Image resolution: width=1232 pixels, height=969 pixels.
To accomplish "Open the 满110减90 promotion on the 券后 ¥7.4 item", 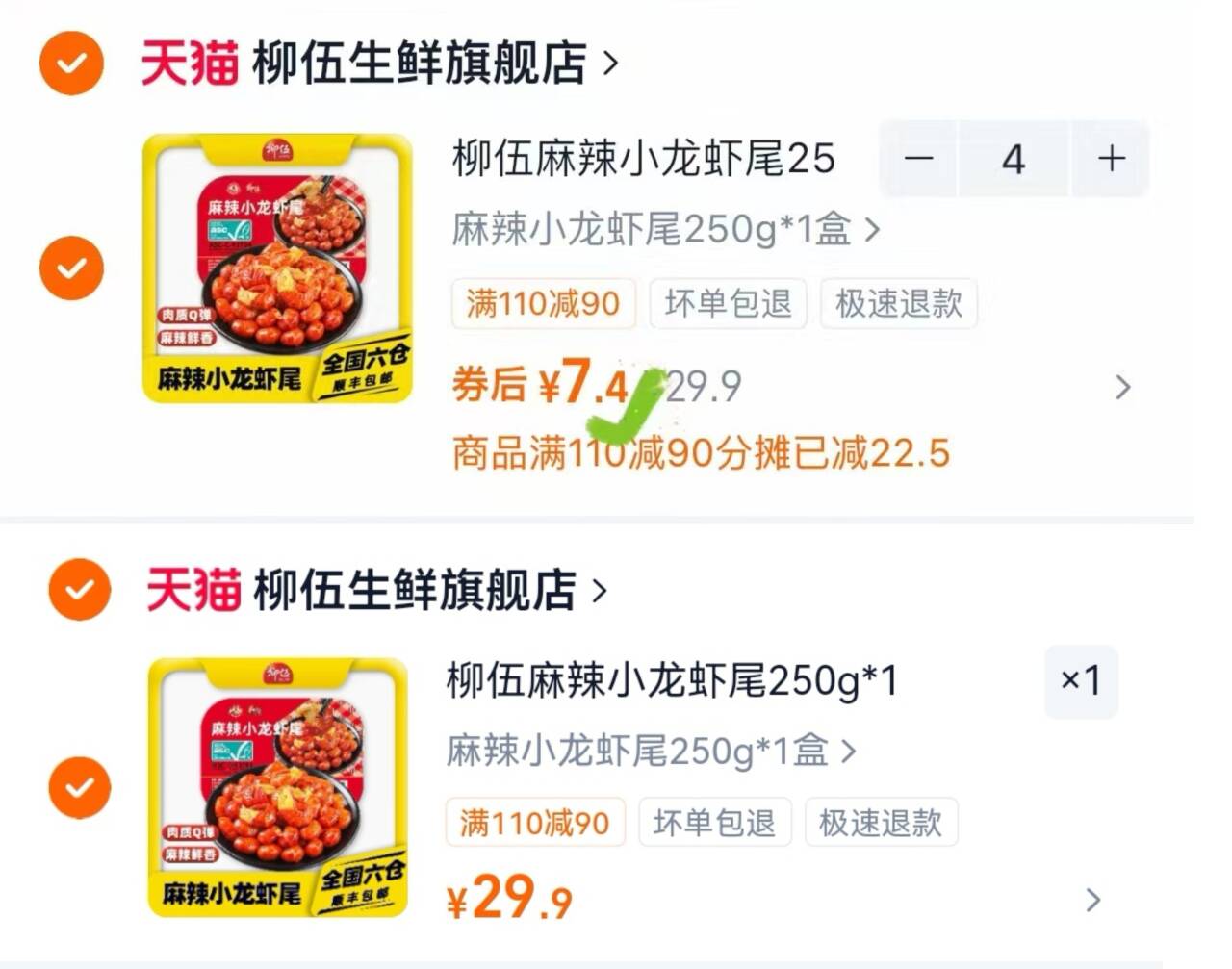I will point(543,304).
